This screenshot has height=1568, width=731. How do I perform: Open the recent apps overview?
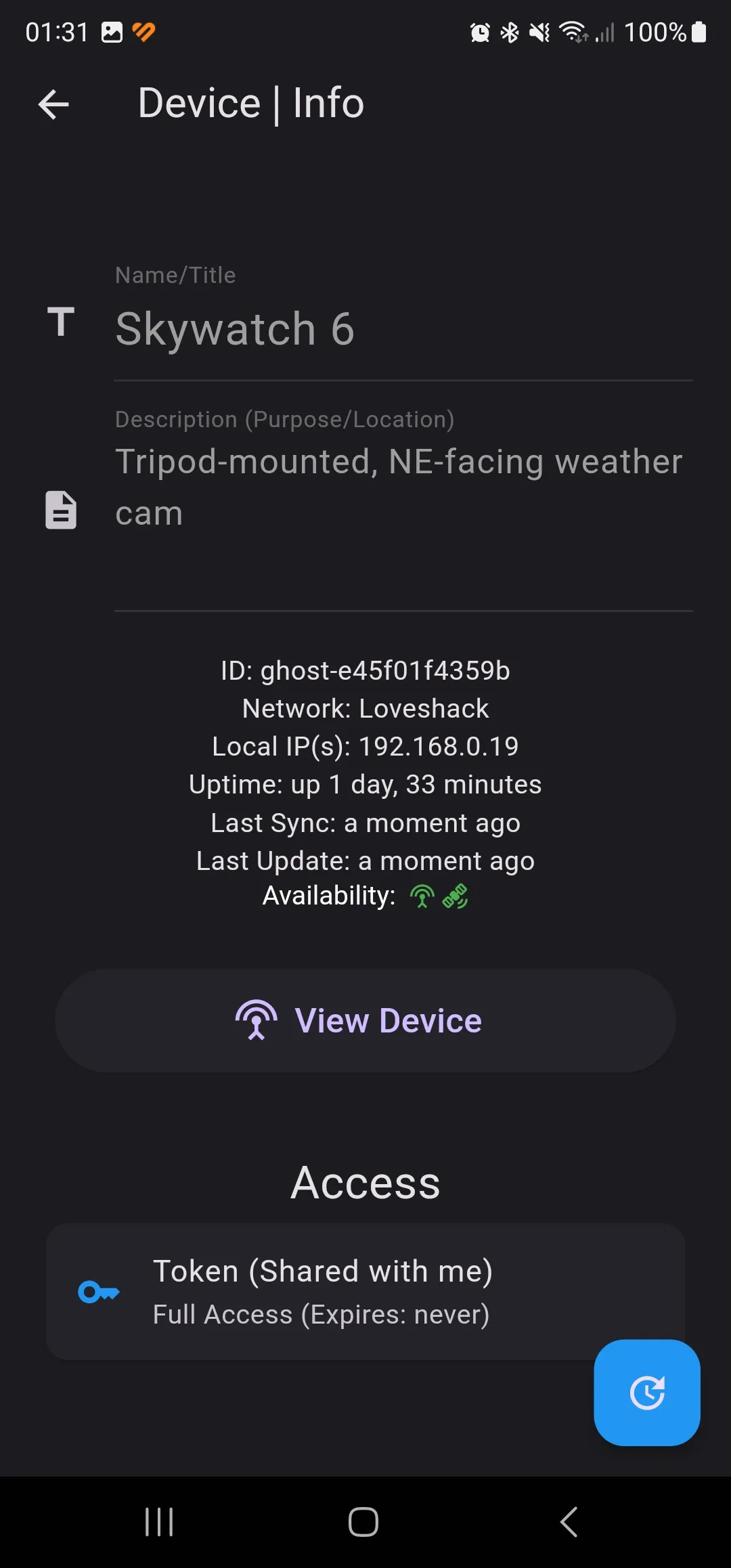click(160, 1522)
